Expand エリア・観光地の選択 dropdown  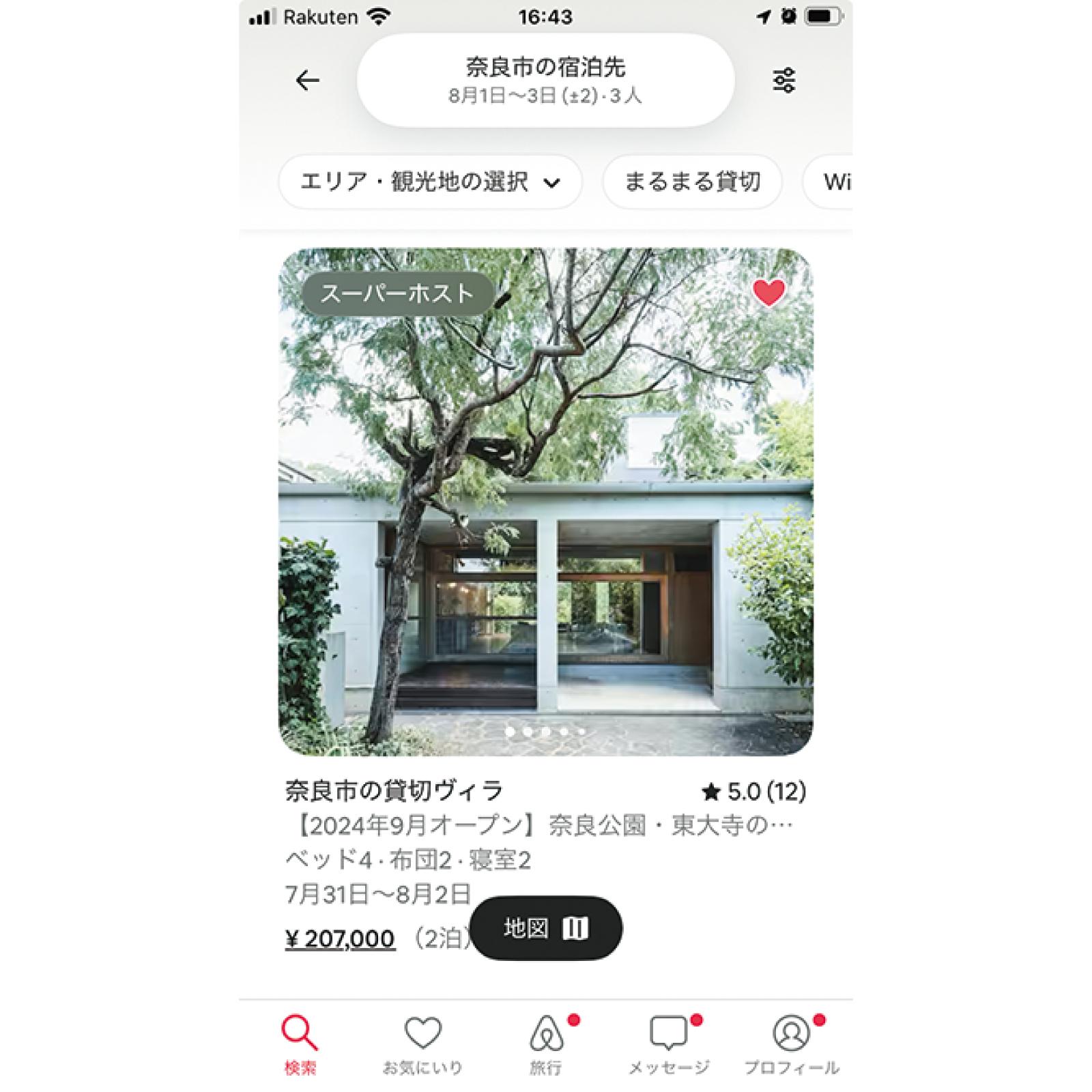coord(430,182)
